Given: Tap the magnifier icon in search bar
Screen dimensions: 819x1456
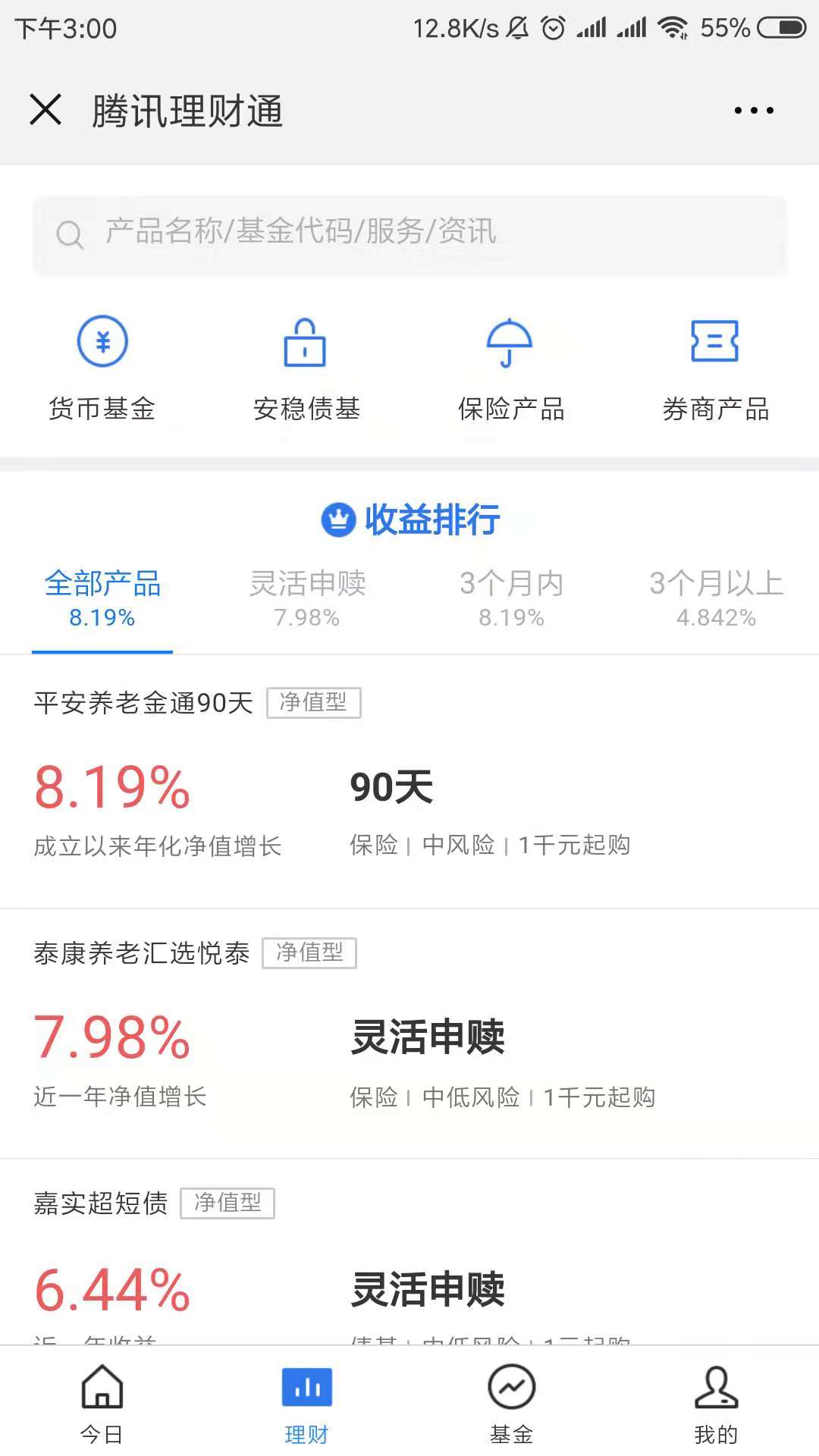Looking at the screenshot, I should click(x=70, y=234).
